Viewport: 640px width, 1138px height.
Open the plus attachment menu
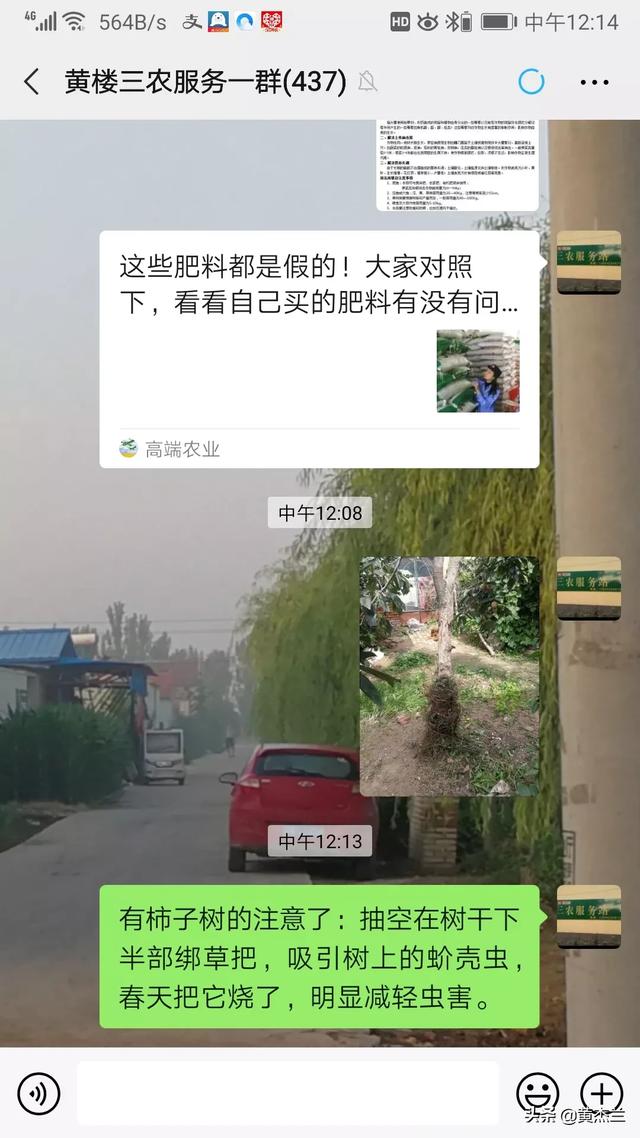point(601,1094)
